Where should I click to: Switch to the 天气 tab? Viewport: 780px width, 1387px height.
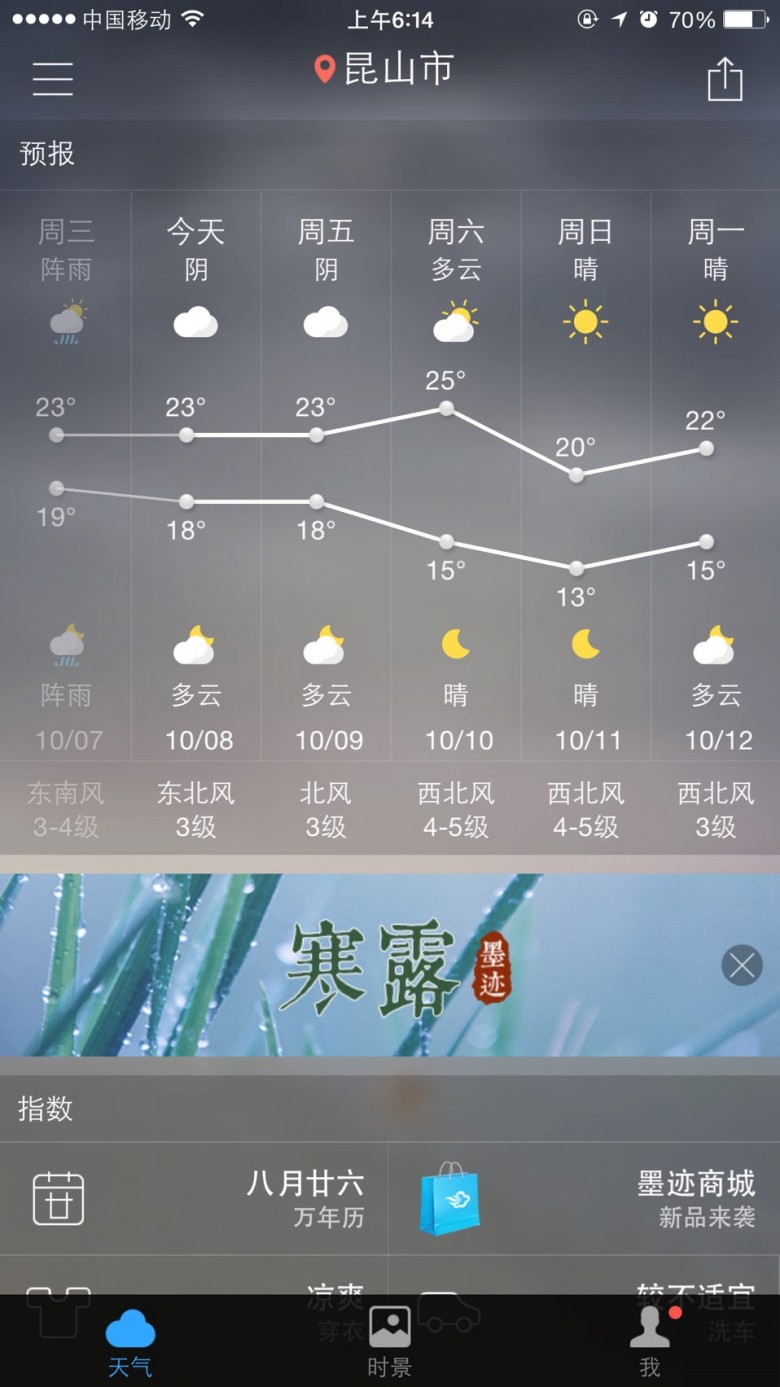(x=130, y=1341)
